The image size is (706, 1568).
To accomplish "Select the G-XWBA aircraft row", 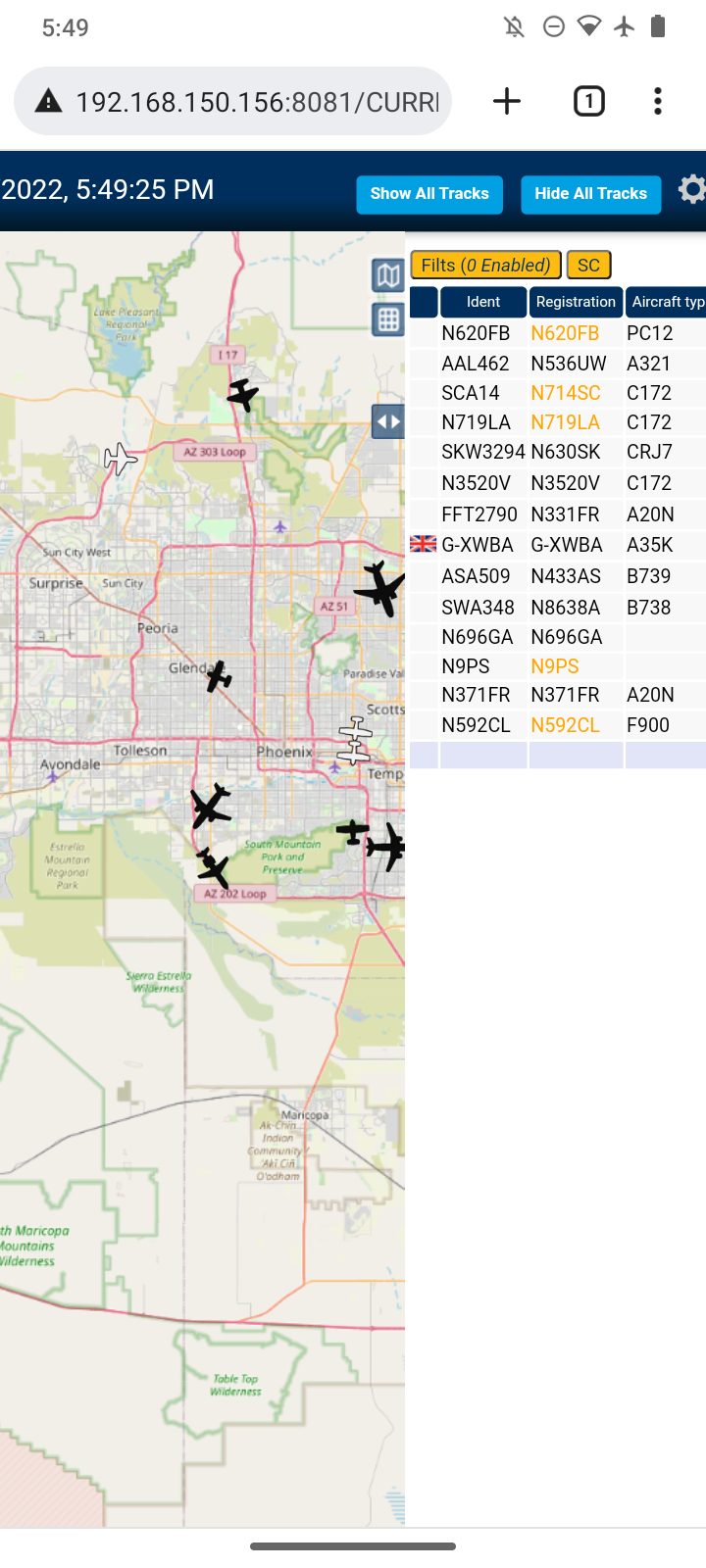I will tap(557, 545).
